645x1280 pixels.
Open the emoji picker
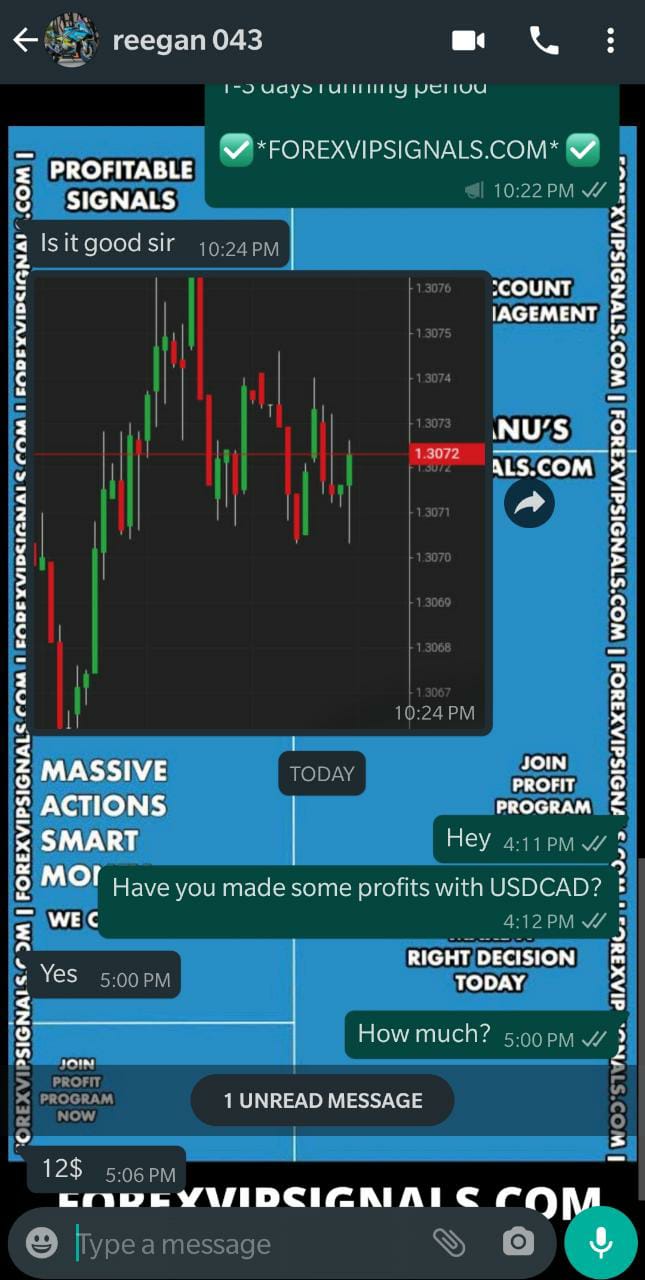[41, 1243]
